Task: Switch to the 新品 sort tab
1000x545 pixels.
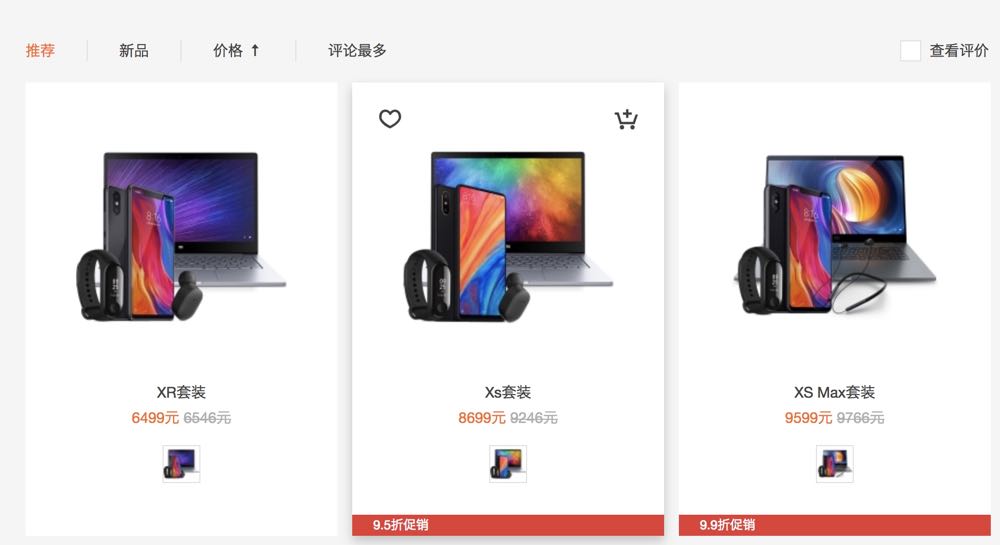Action: pos(133,50)
